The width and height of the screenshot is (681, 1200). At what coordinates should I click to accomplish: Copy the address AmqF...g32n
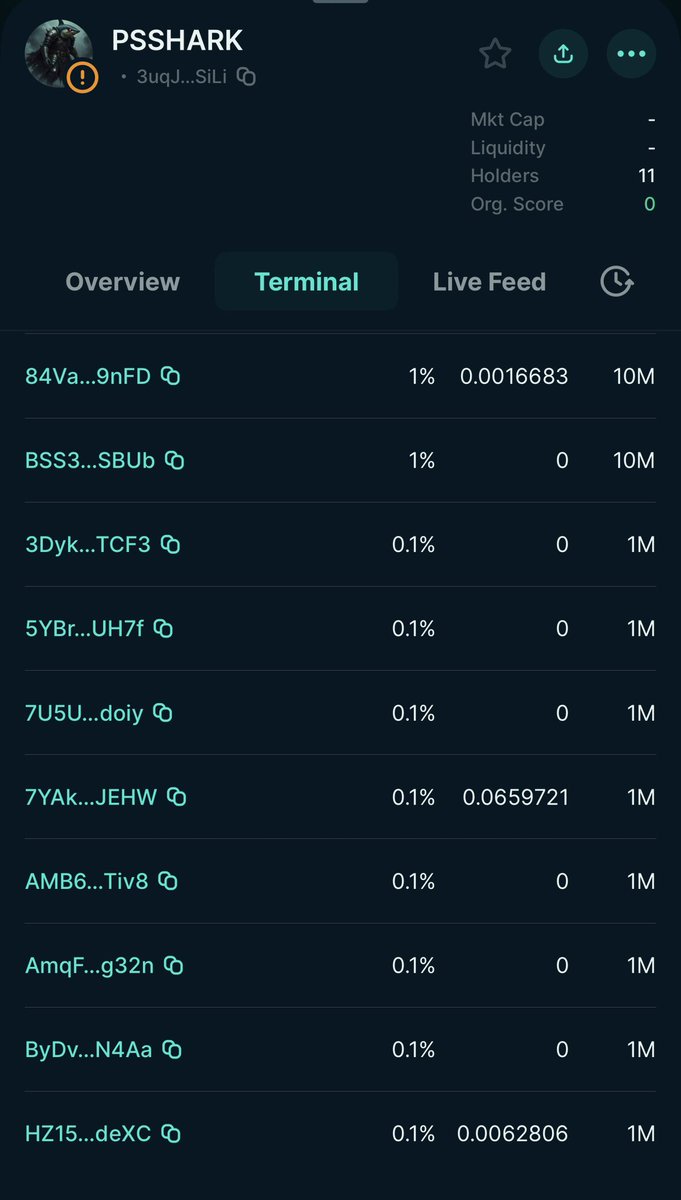(x=173, y=965)
